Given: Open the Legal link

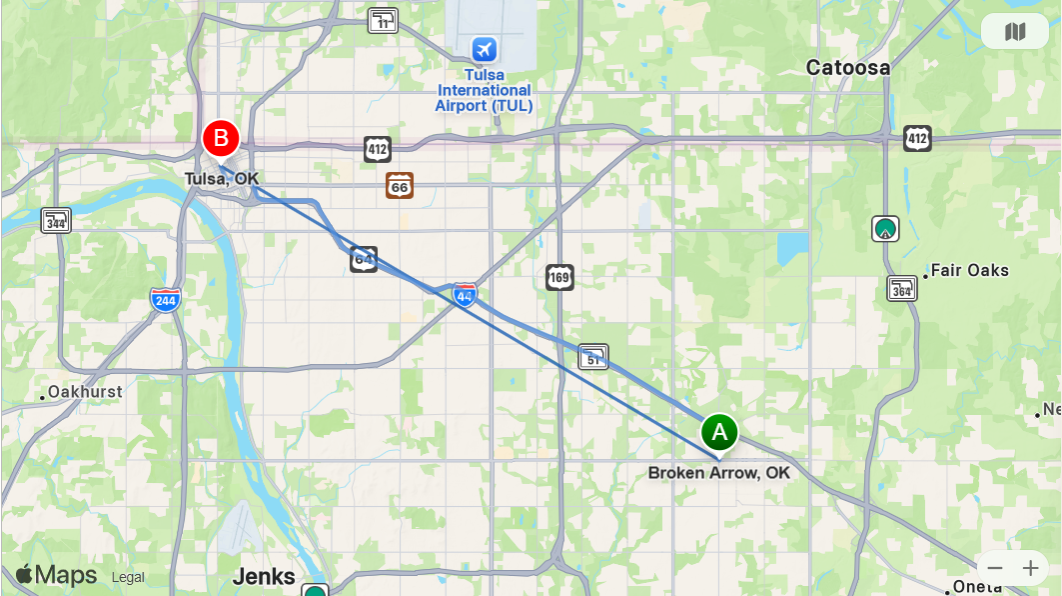Looking at the screenshot, I should pos(128,577).
